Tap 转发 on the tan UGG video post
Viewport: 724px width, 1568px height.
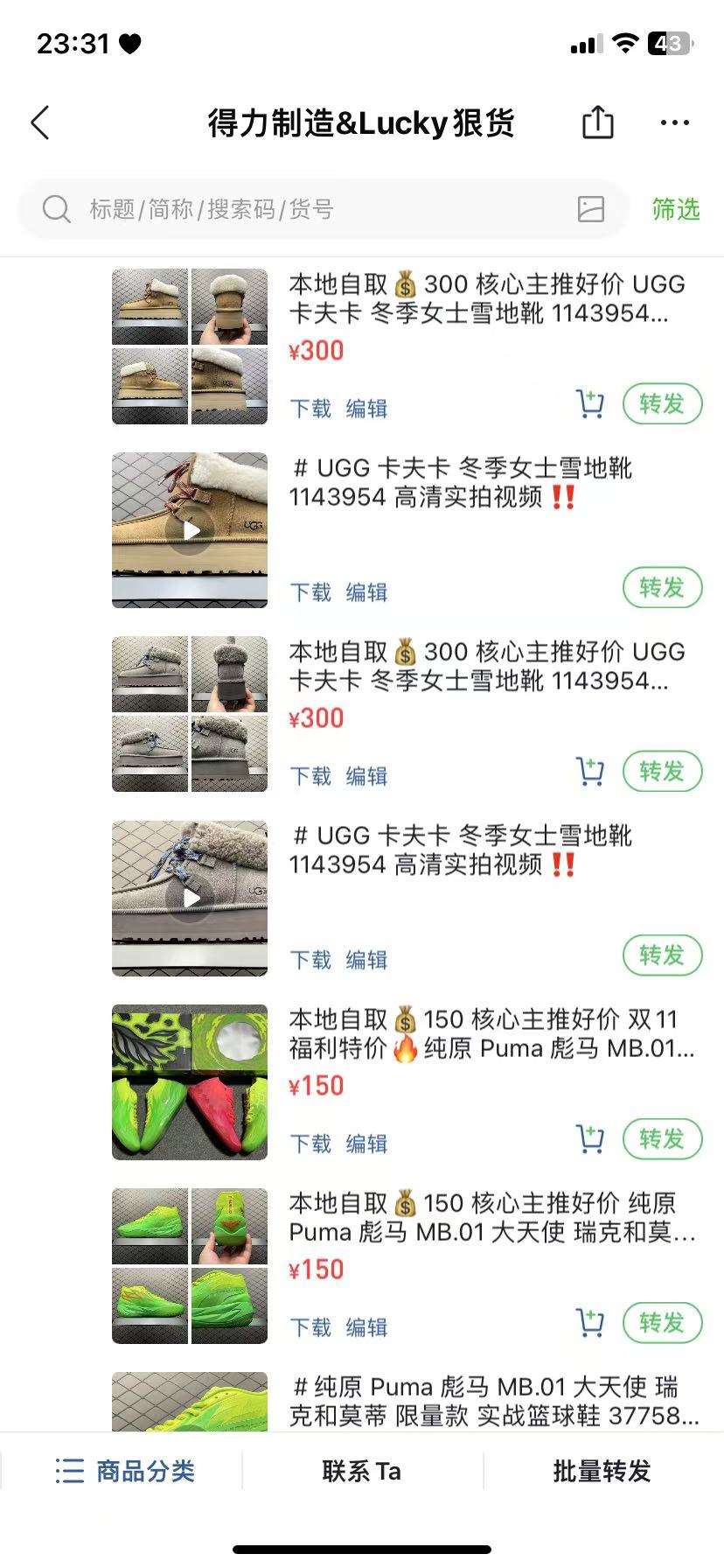[x=662, y=588]
